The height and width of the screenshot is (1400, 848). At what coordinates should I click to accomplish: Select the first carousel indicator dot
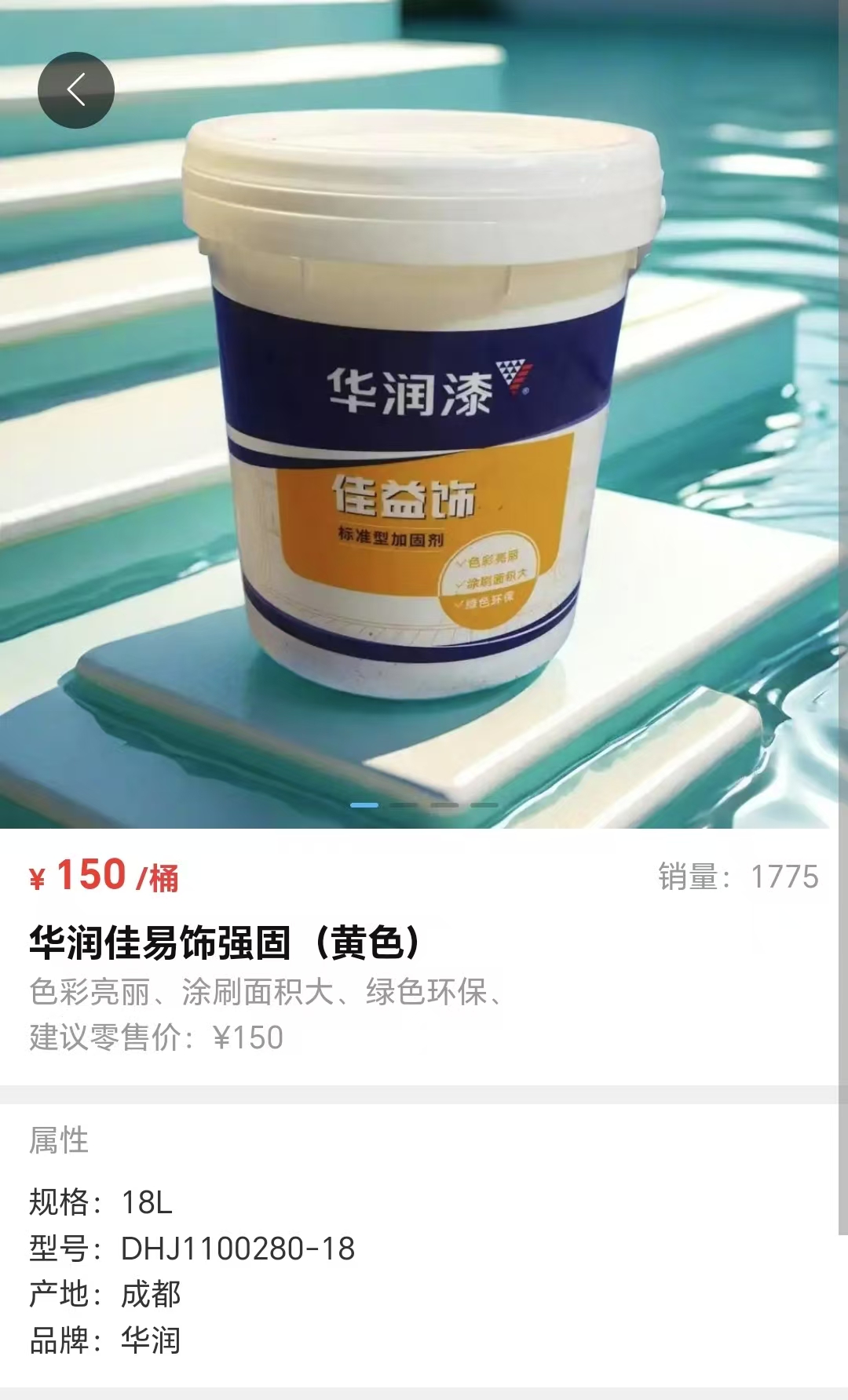point(364,804)
